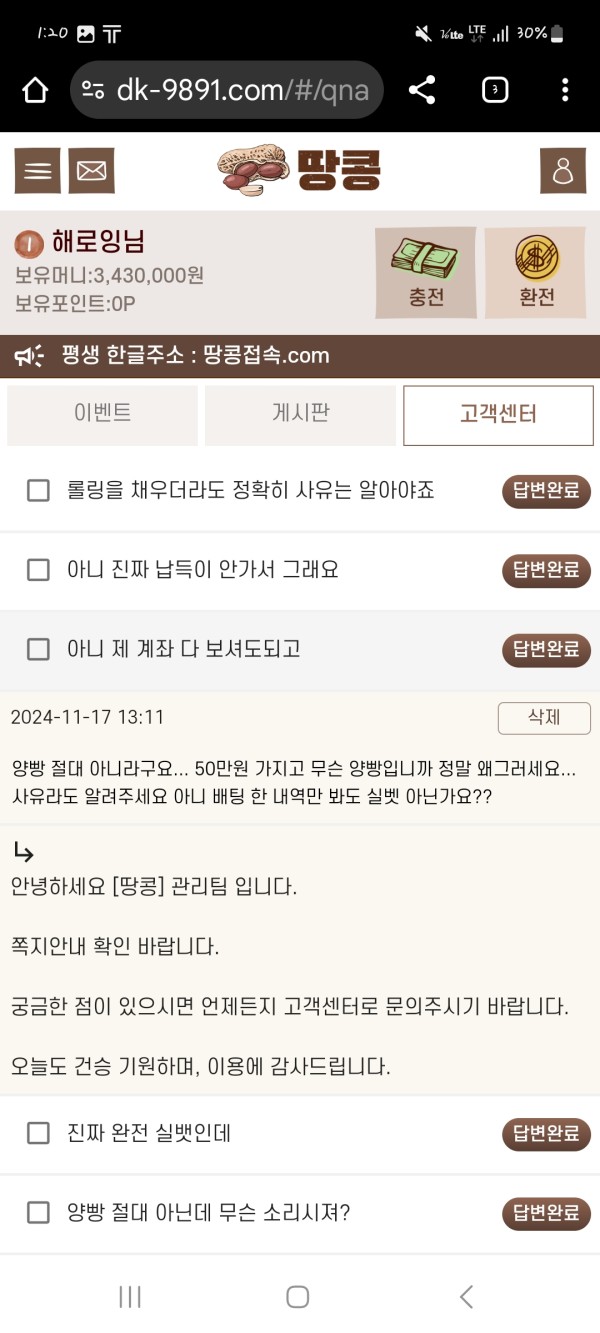Switch to the 이벤트 tab
600x1333 pixels.
click(x=102, y=414)
